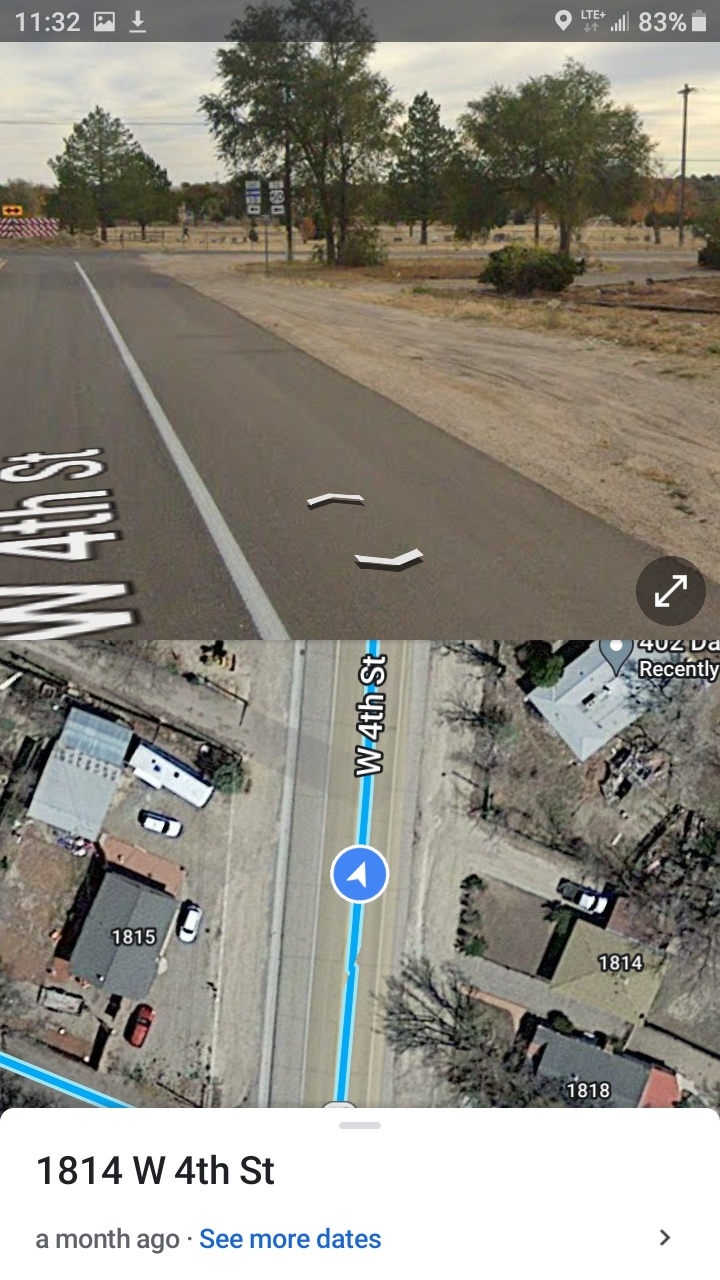Open See more dates link
This screenshot has height=1280, width=720.
290,1239
